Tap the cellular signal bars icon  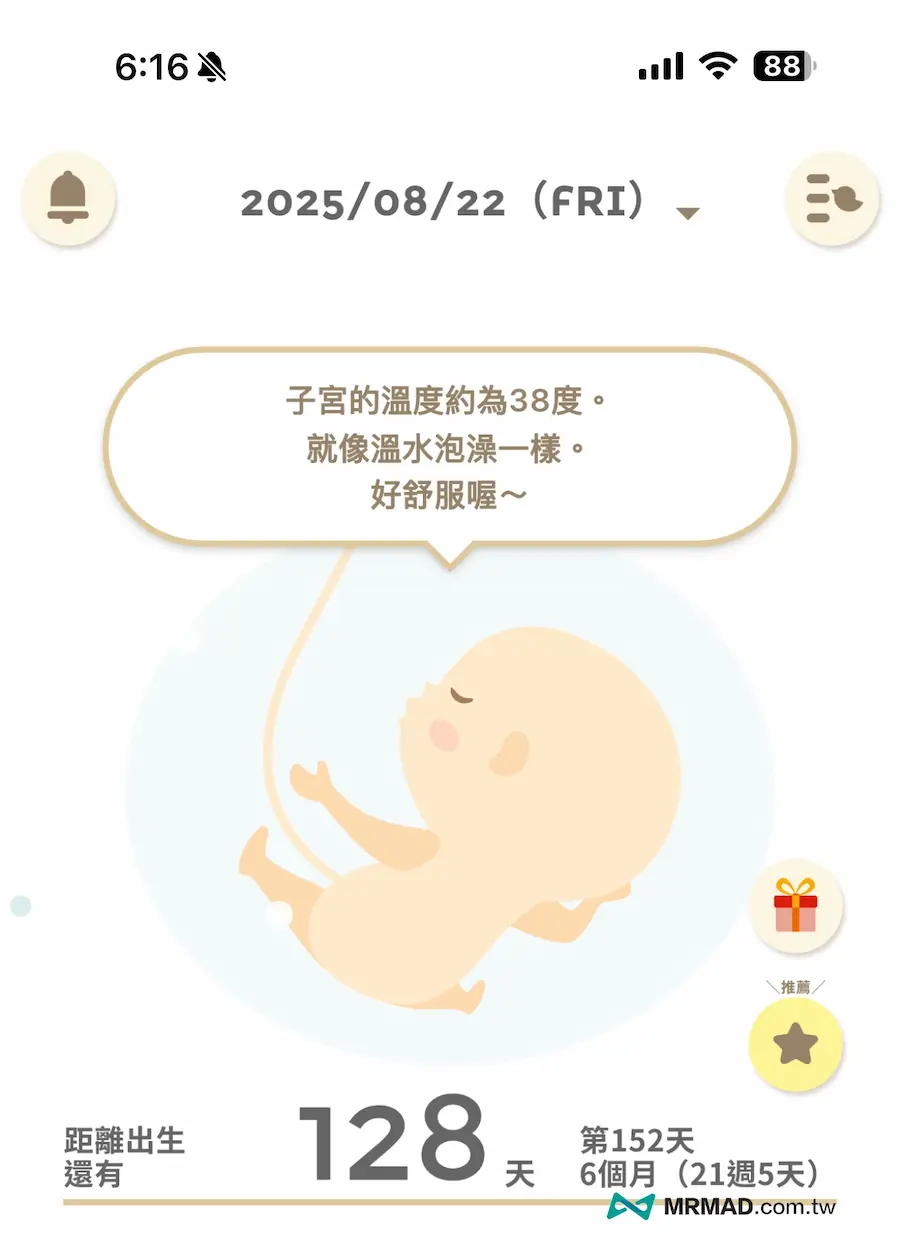659,64
